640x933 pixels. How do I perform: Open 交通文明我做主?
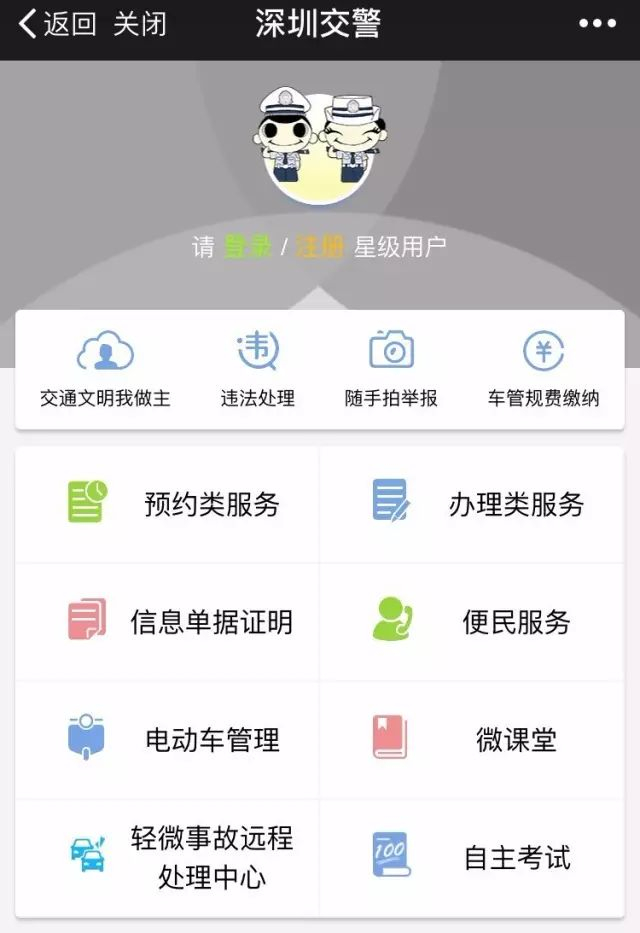click(x=105, y=368)
